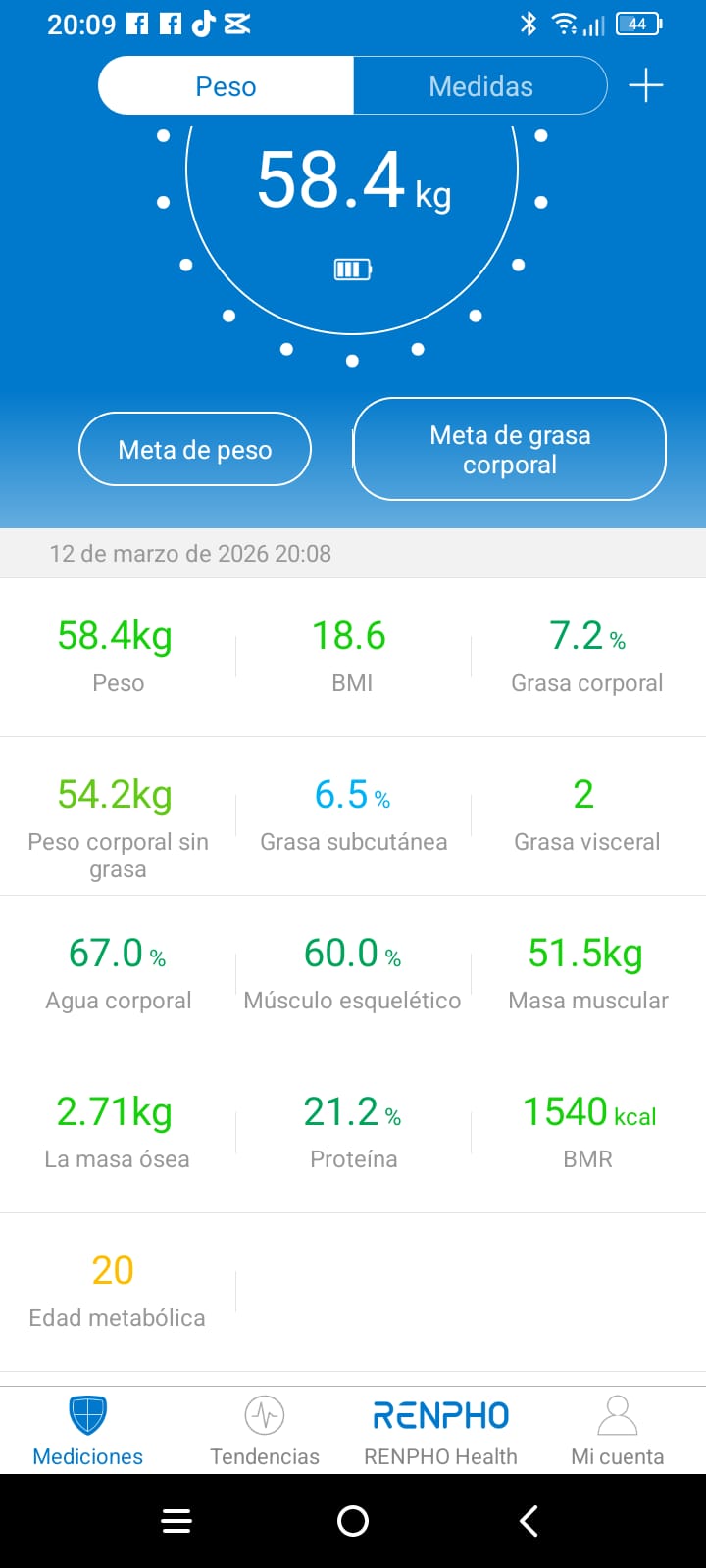The width and height of the screenshot is (706, 1568).
Task: Open Grasa subcutánea metric
Action: pyautogui.click(x=353, y=816)
